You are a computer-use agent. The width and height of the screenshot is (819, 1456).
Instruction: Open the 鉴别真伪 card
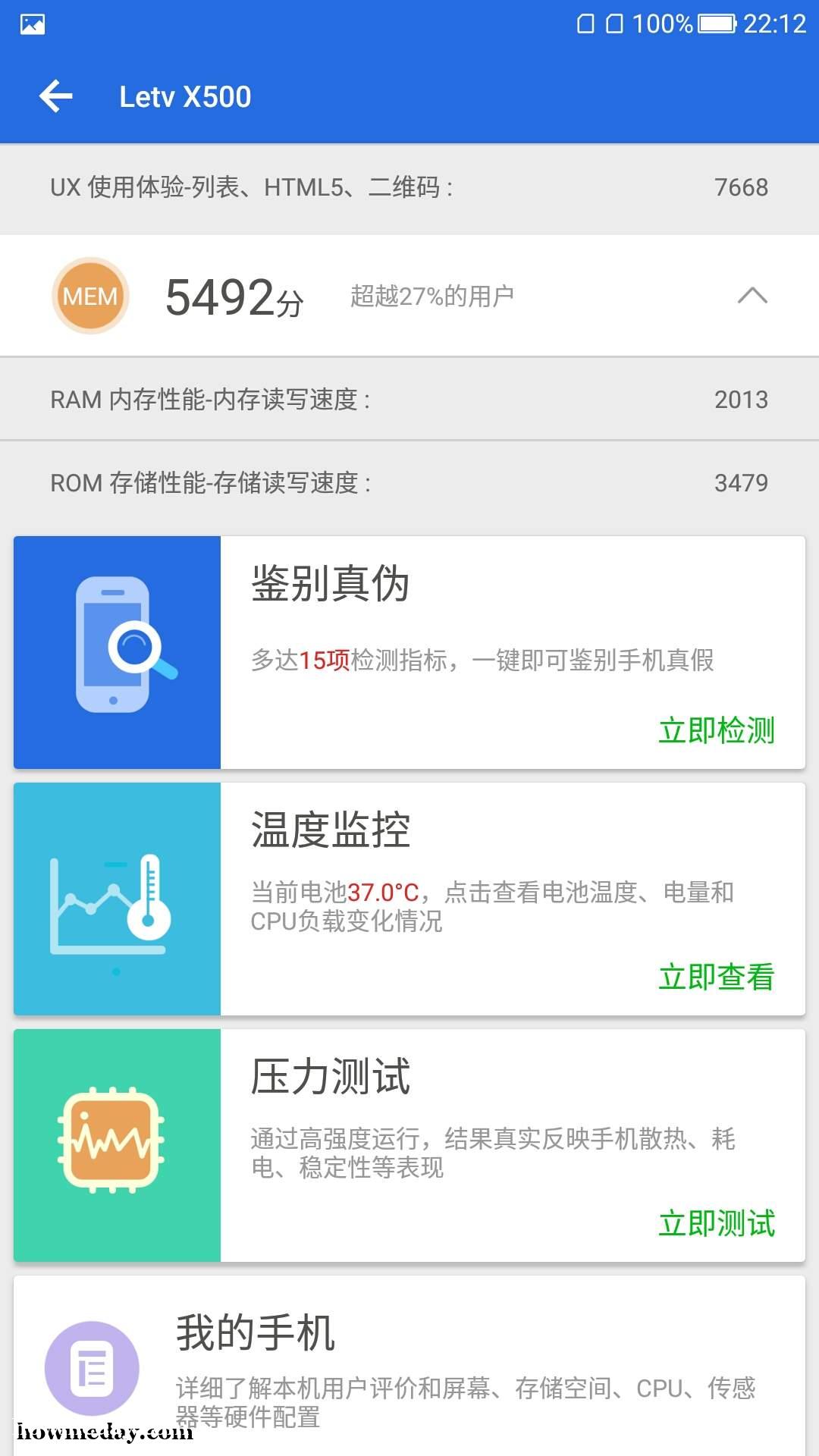click(x=409, y=652)
